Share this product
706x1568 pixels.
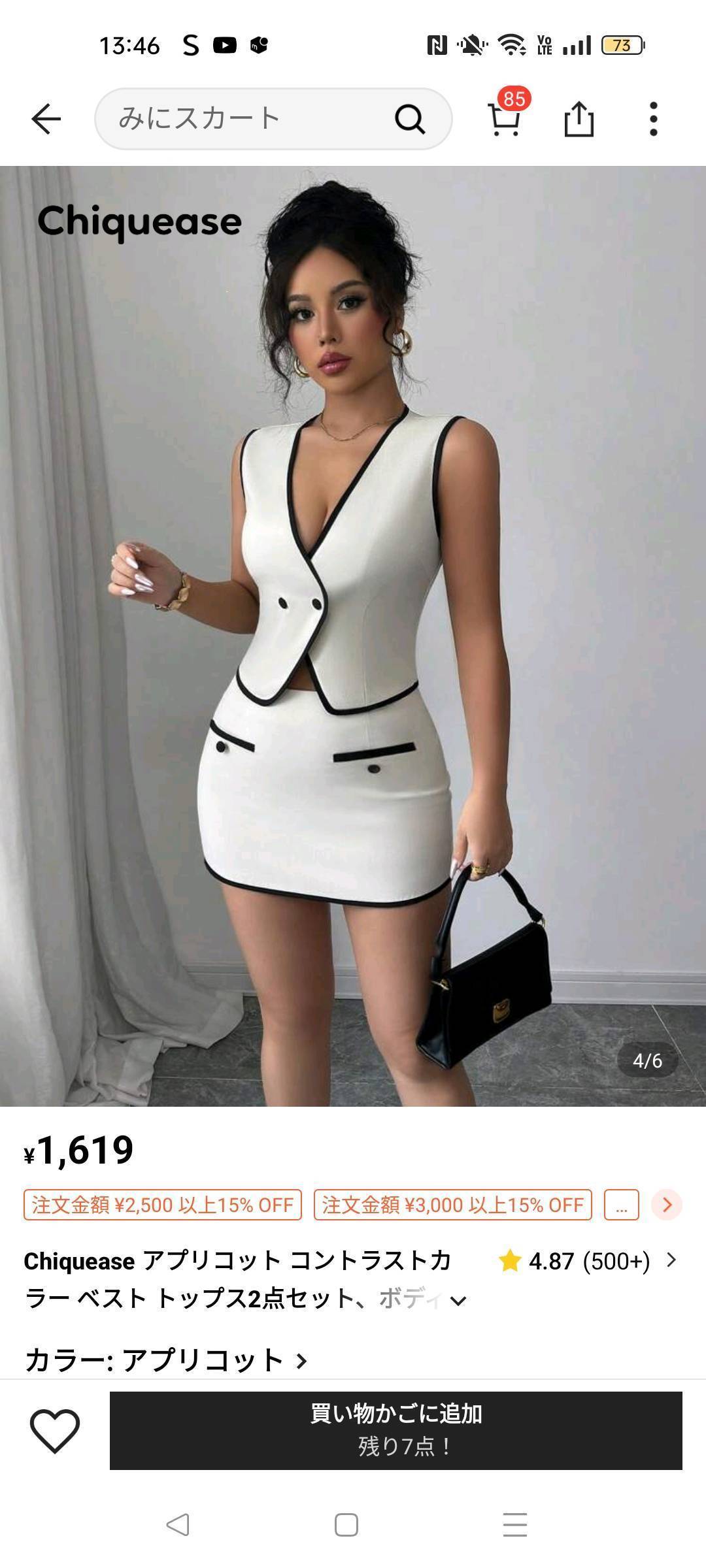579,119
